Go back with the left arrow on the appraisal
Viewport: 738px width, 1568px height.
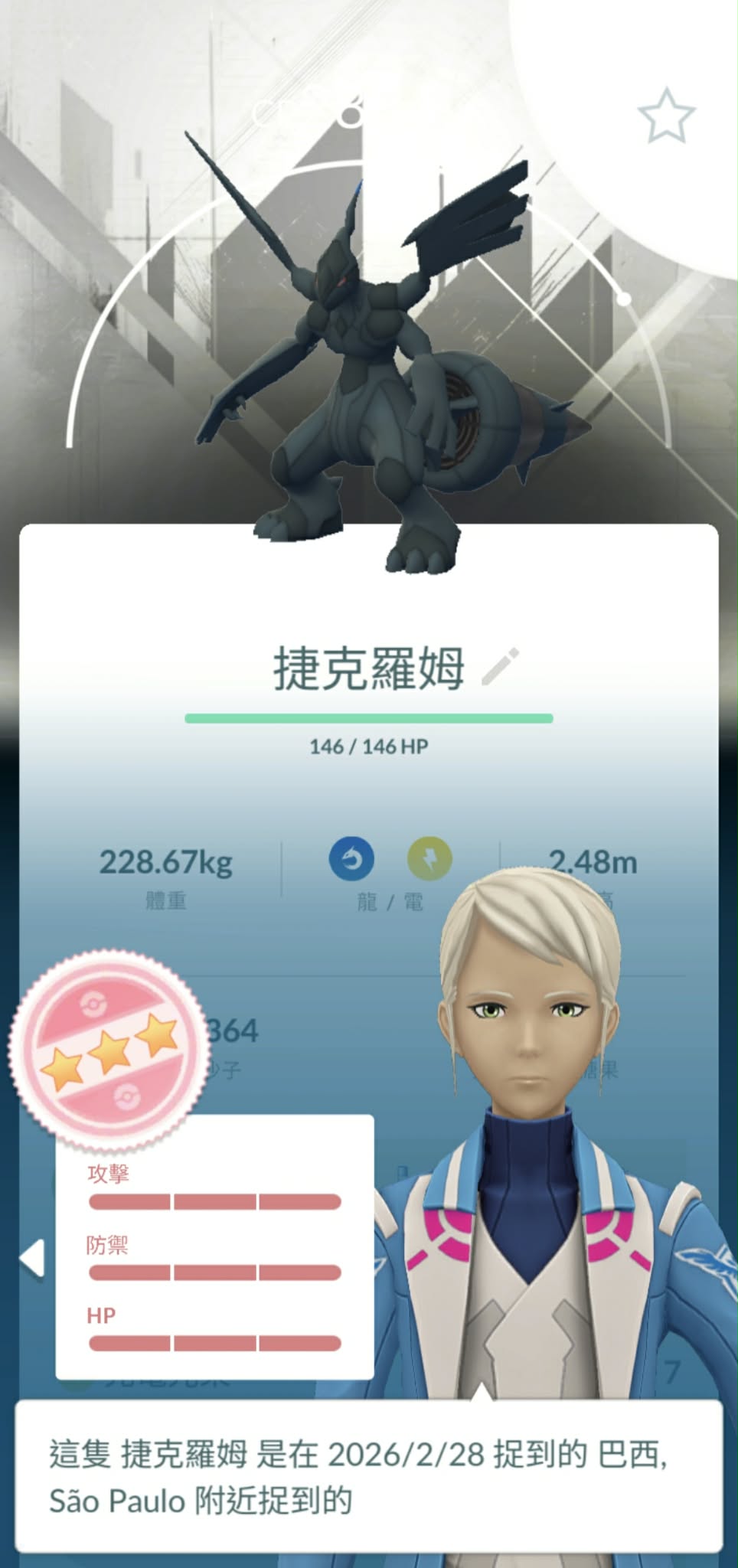pos(32,1259)
